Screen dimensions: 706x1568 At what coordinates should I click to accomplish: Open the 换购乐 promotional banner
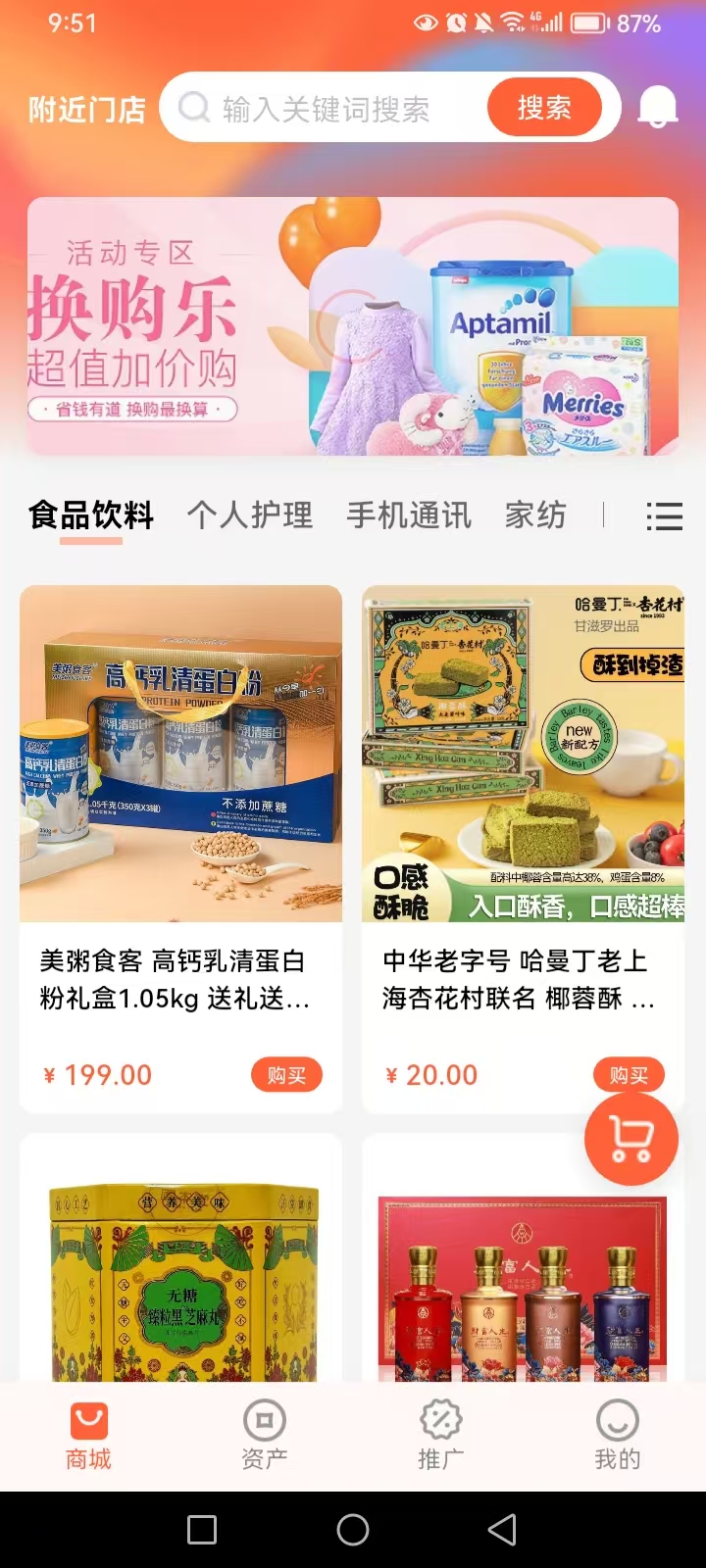point(353,323)
